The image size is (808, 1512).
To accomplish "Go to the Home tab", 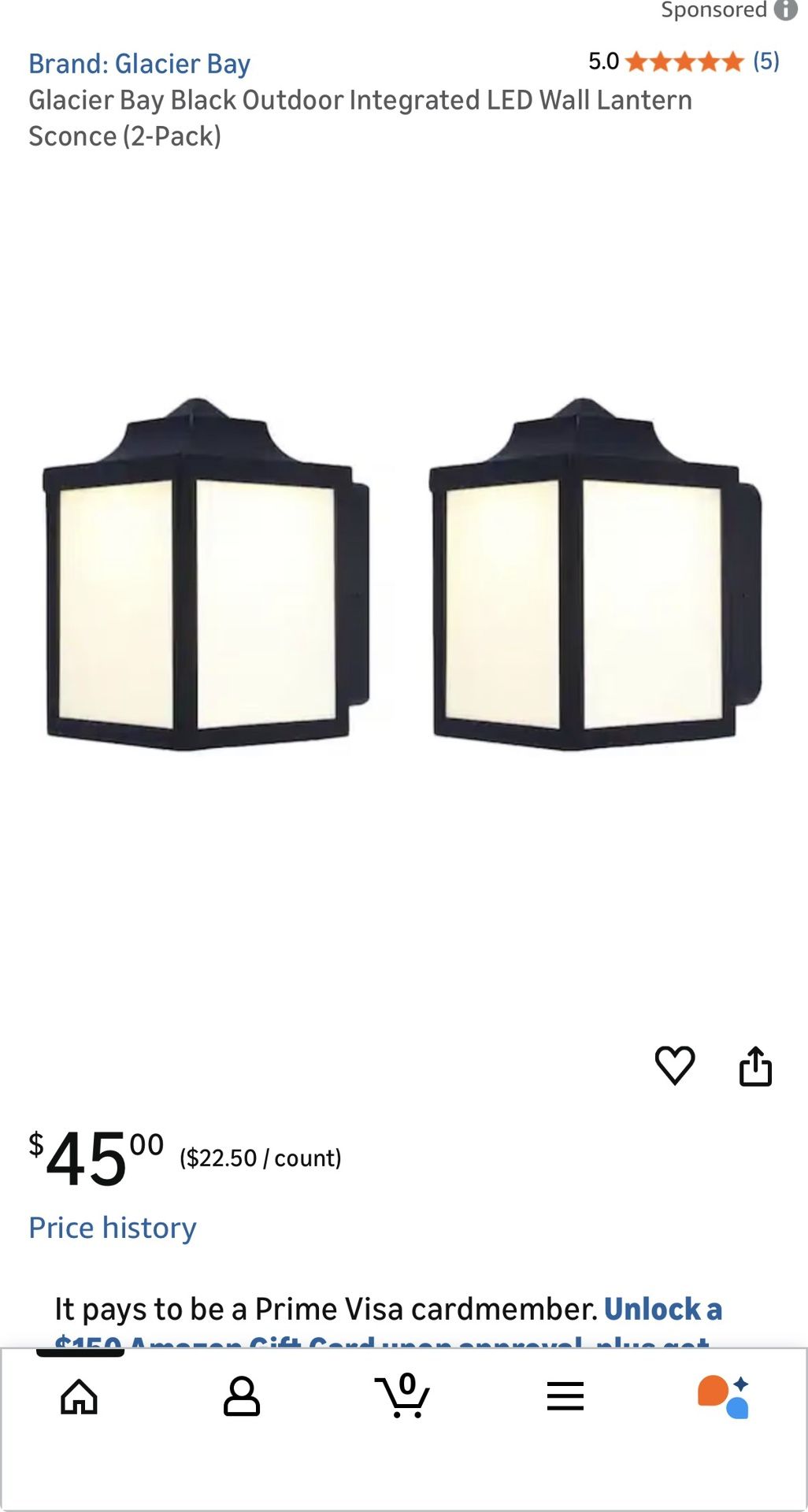I will [80, 1397].
